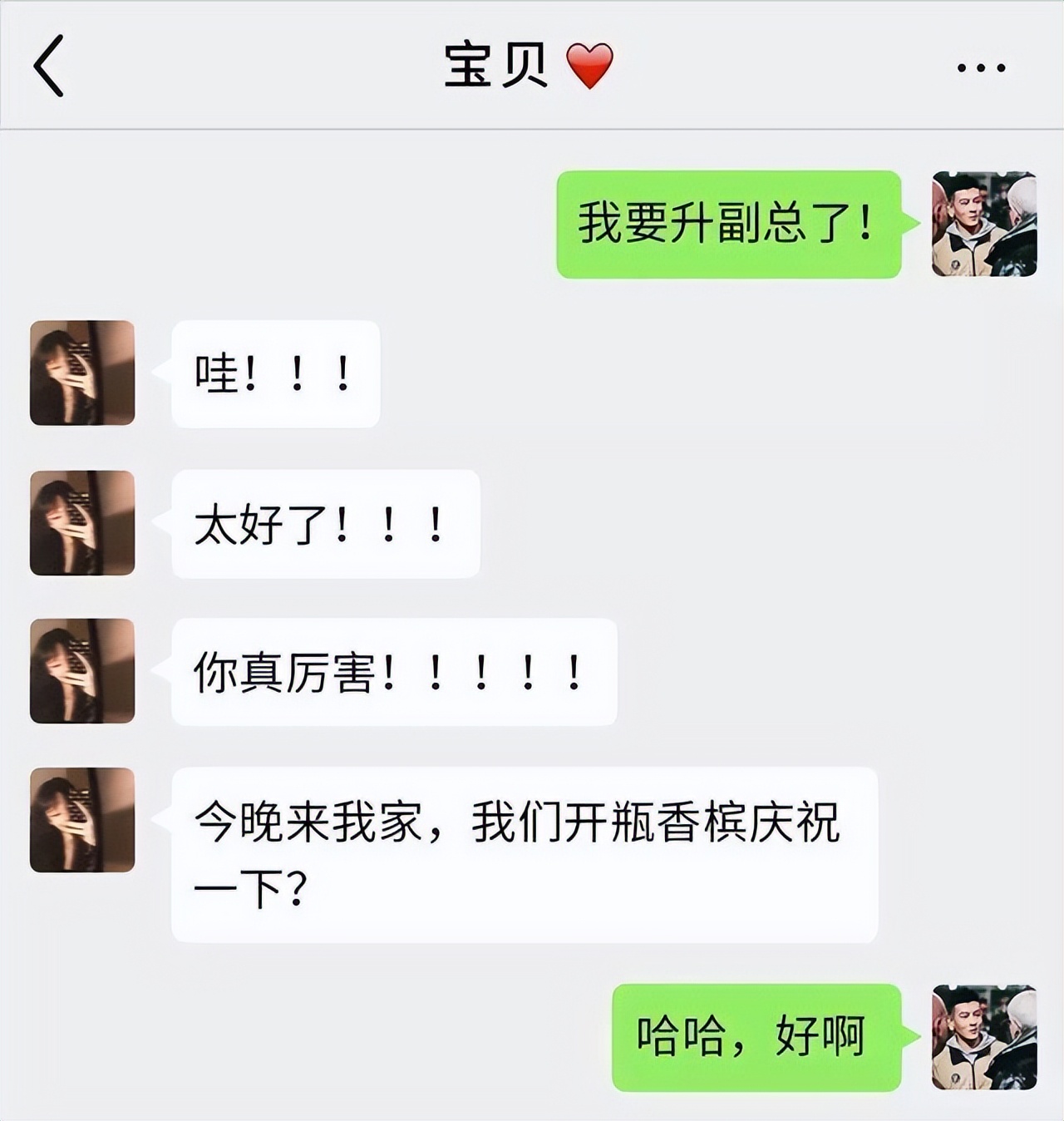The width and height of the screenshot is (1064, 1121).
Task: Open your avatar next to '我要升副总了!'
Action: pyautogui.click(x=985, y=223)
